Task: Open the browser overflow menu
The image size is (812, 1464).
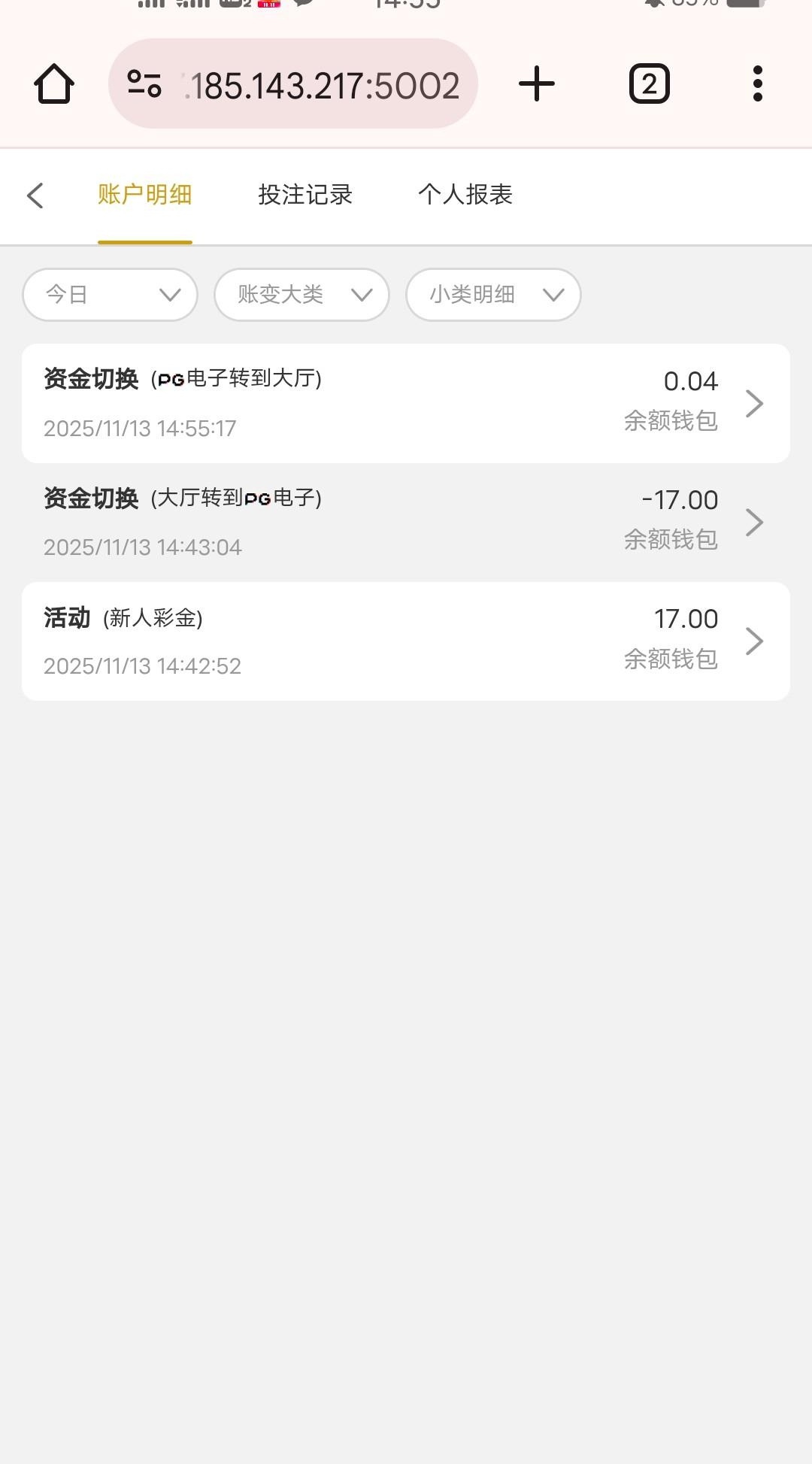Action: tap(757, 83)
